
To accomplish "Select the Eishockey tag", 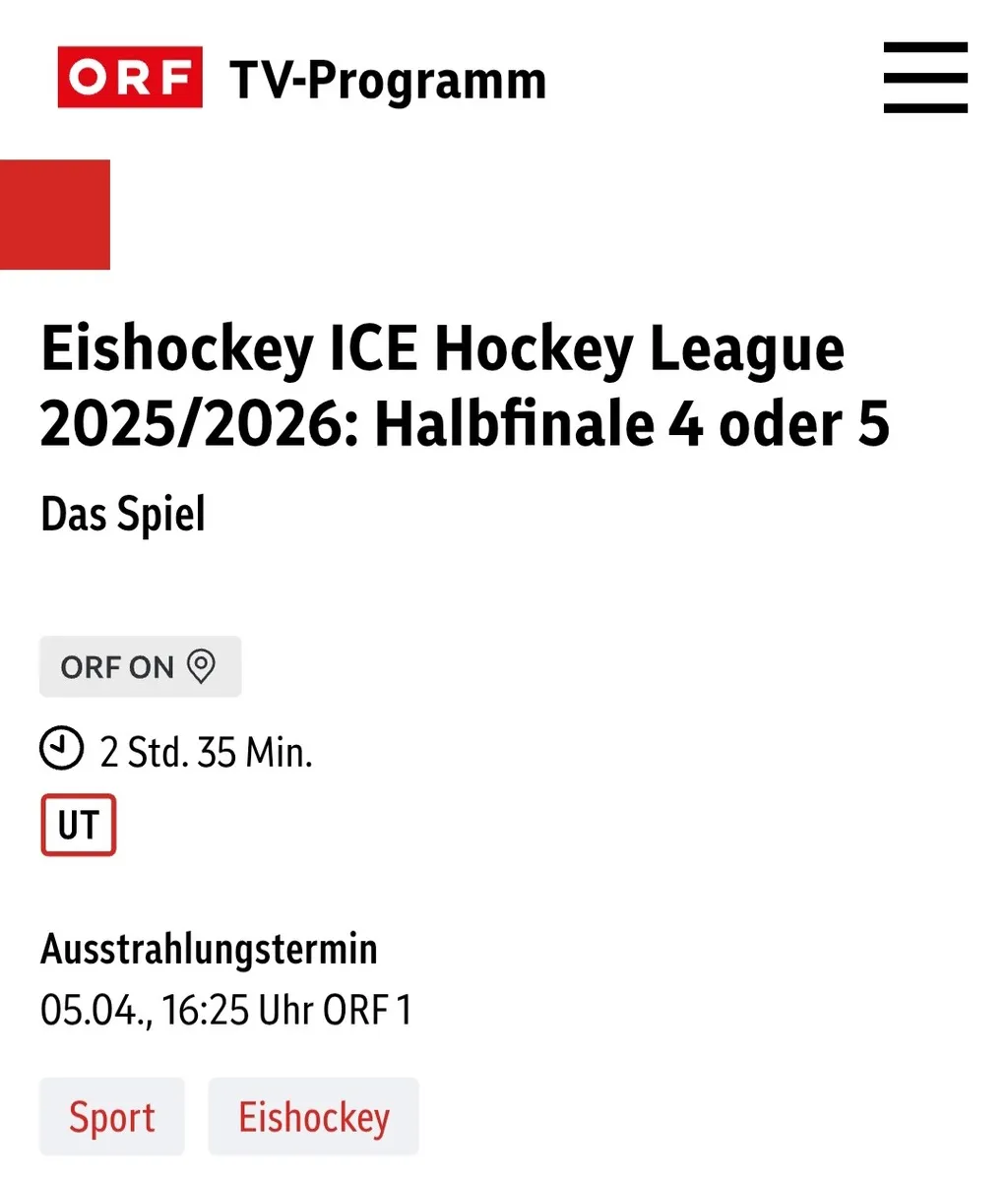I will pyautogui.click(x=313, y=1117).
